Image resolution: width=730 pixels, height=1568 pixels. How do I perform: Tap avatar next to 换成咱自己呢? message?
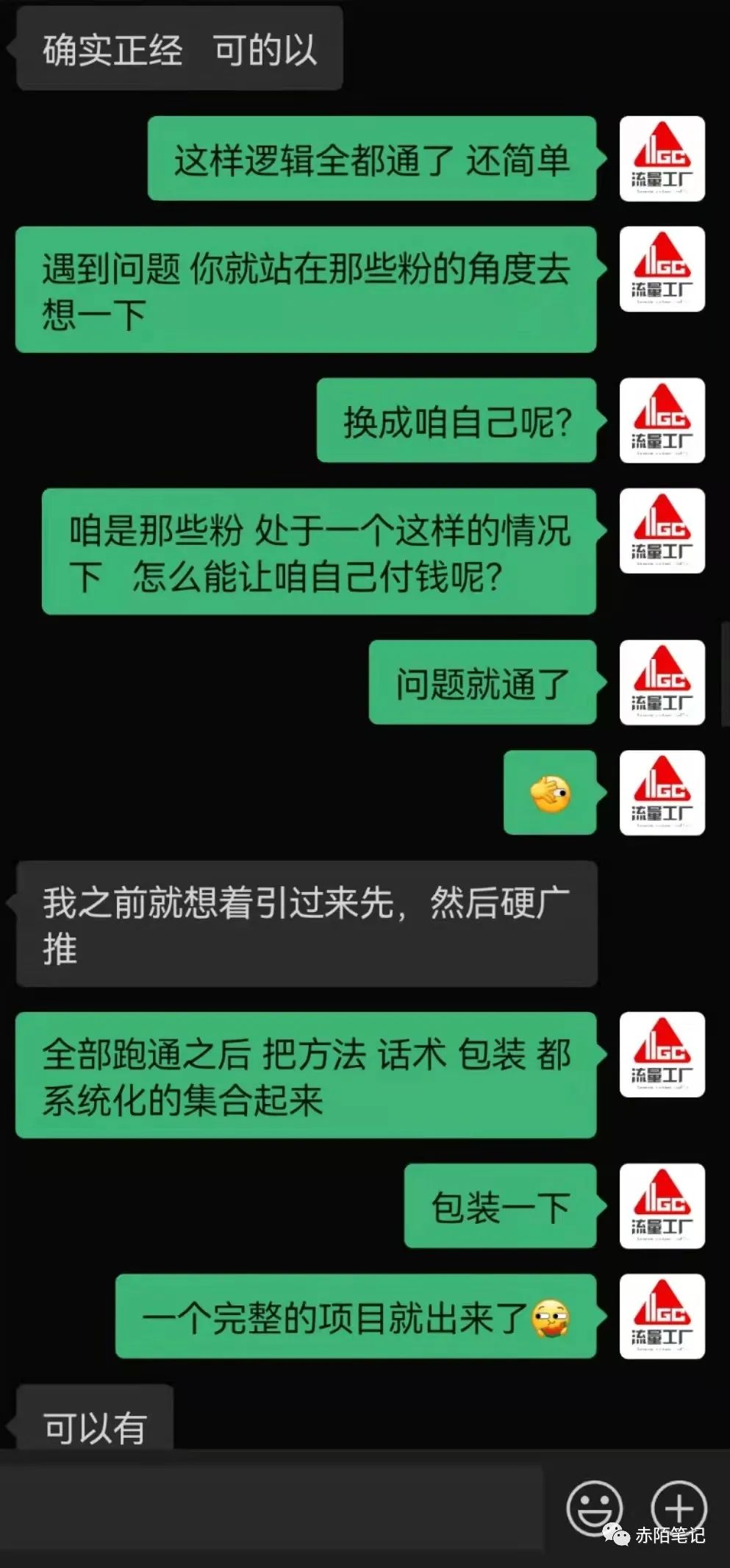click(662, 421)
